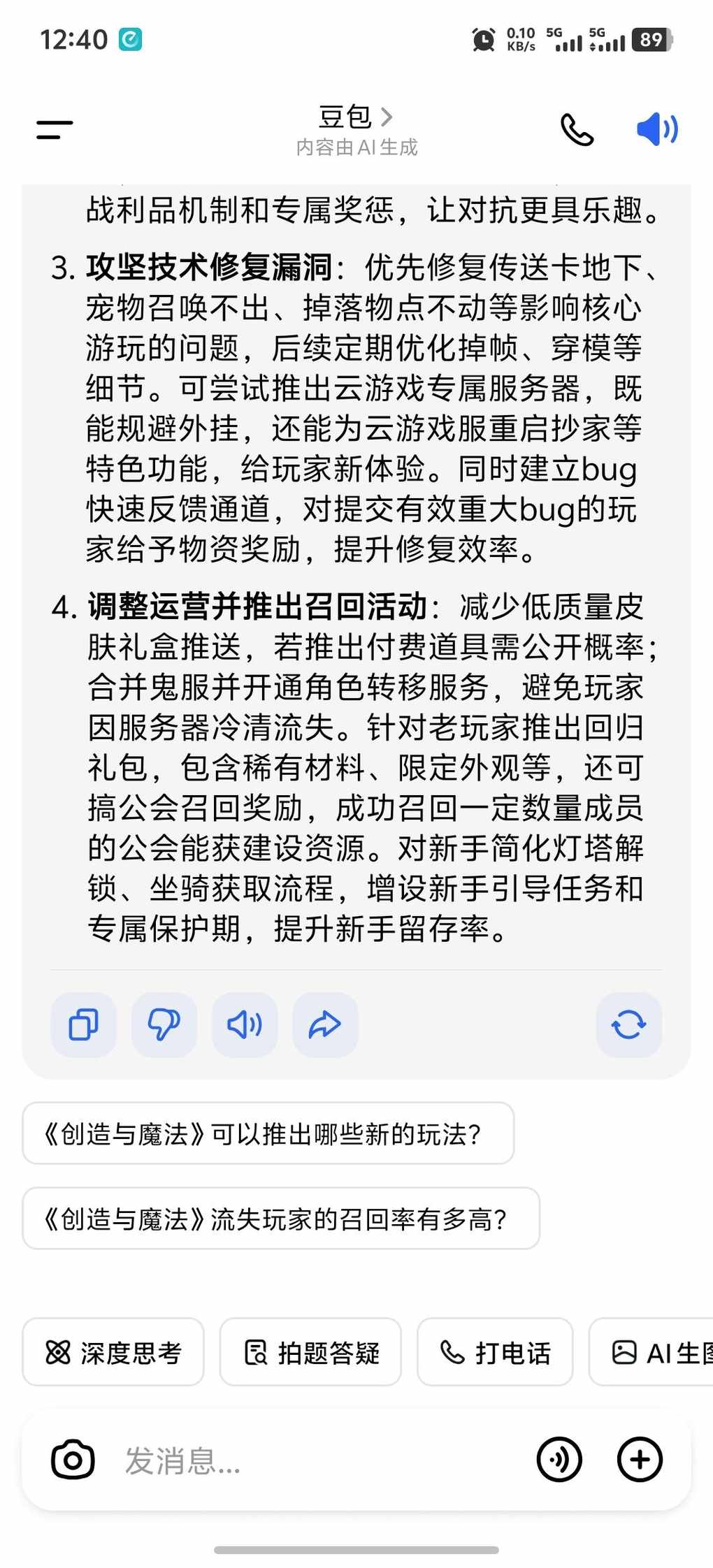
Task: Open the camera beside message box
Action: coord(73,1459)
